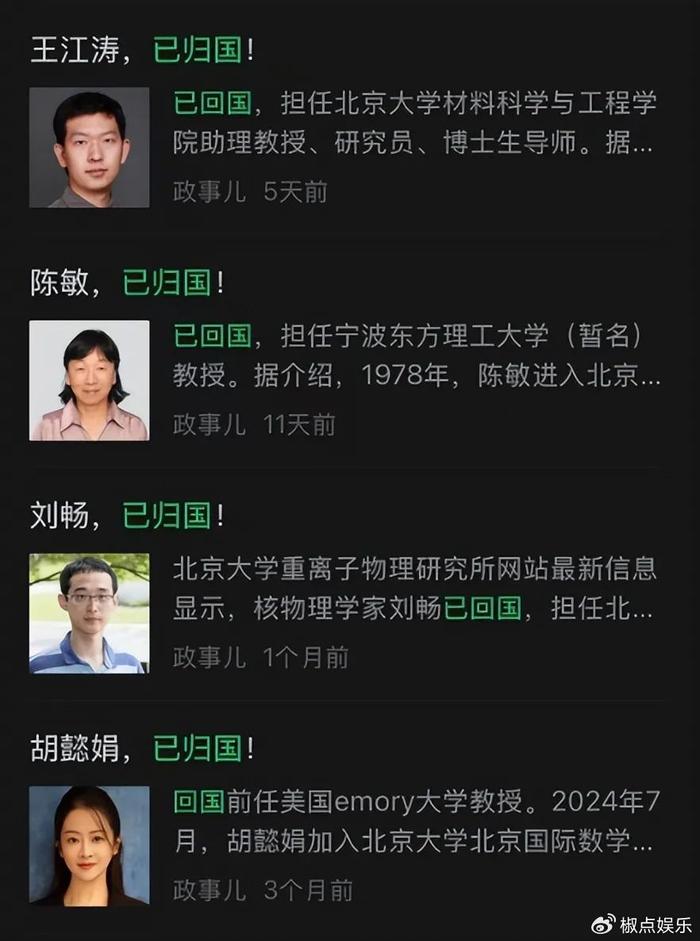View the article about nuclear physicist 刘畅
The width and height of the screenshot is (700, 941).
126,516
